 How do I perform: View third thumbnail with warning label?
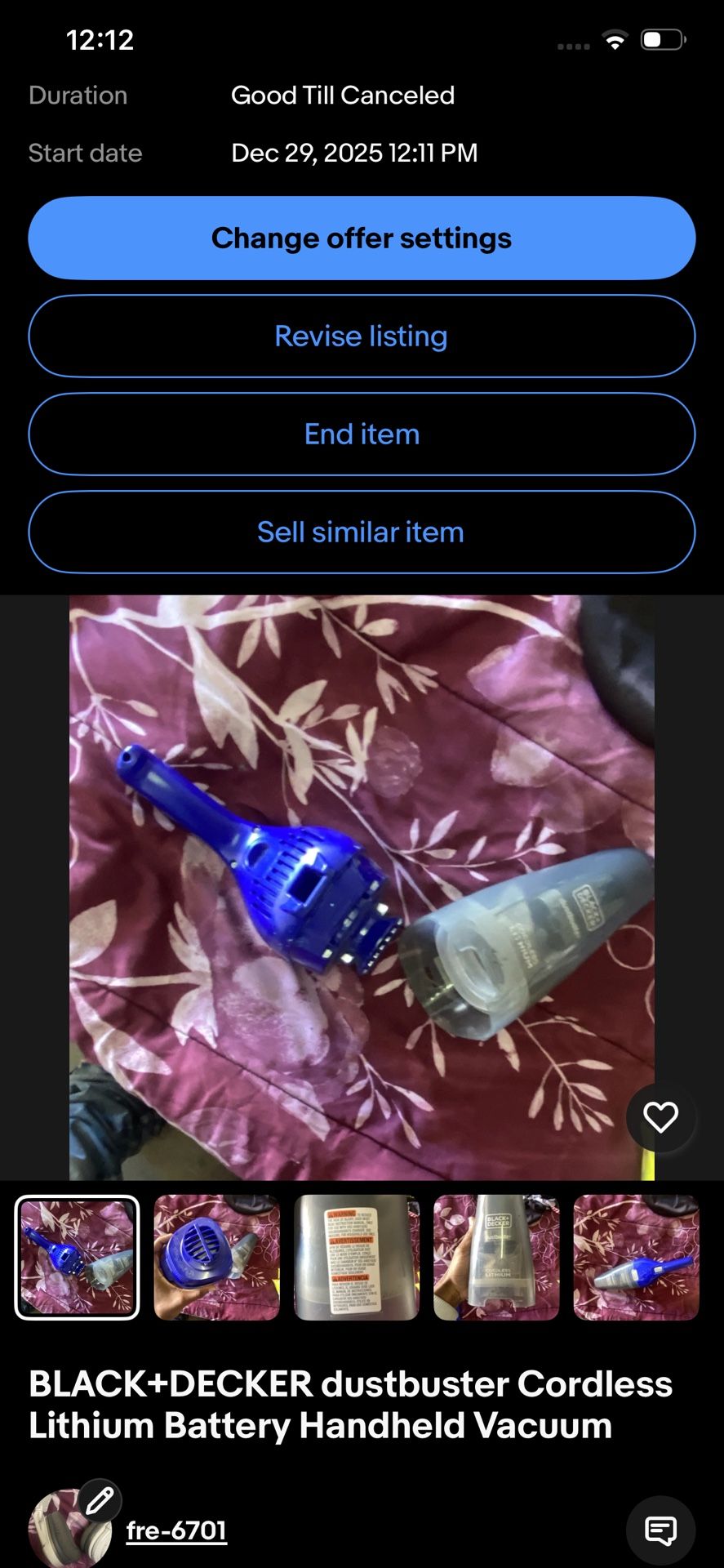pyautogui.click(x=357, y=1258)
